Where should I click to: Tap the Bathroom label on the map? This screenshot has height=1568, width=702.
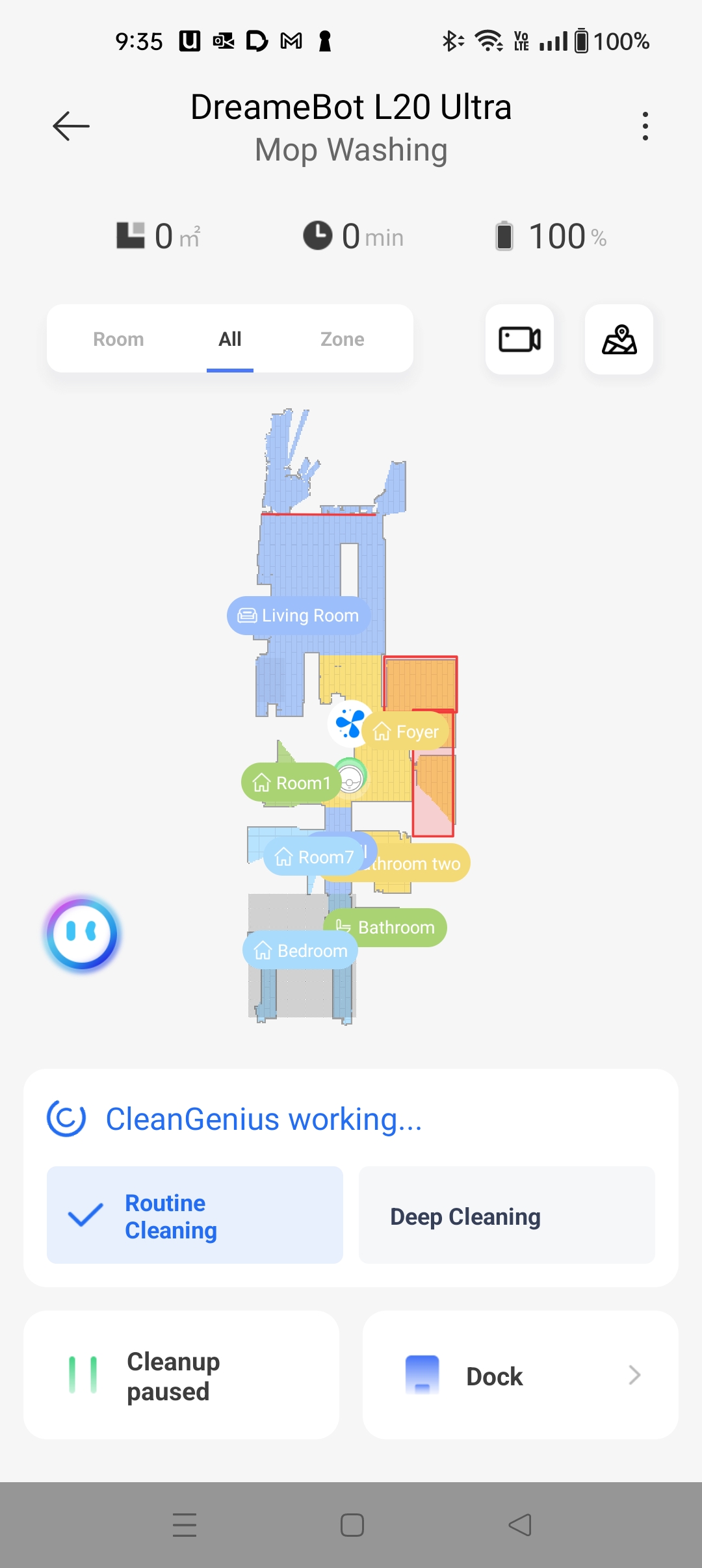[386, 927]
